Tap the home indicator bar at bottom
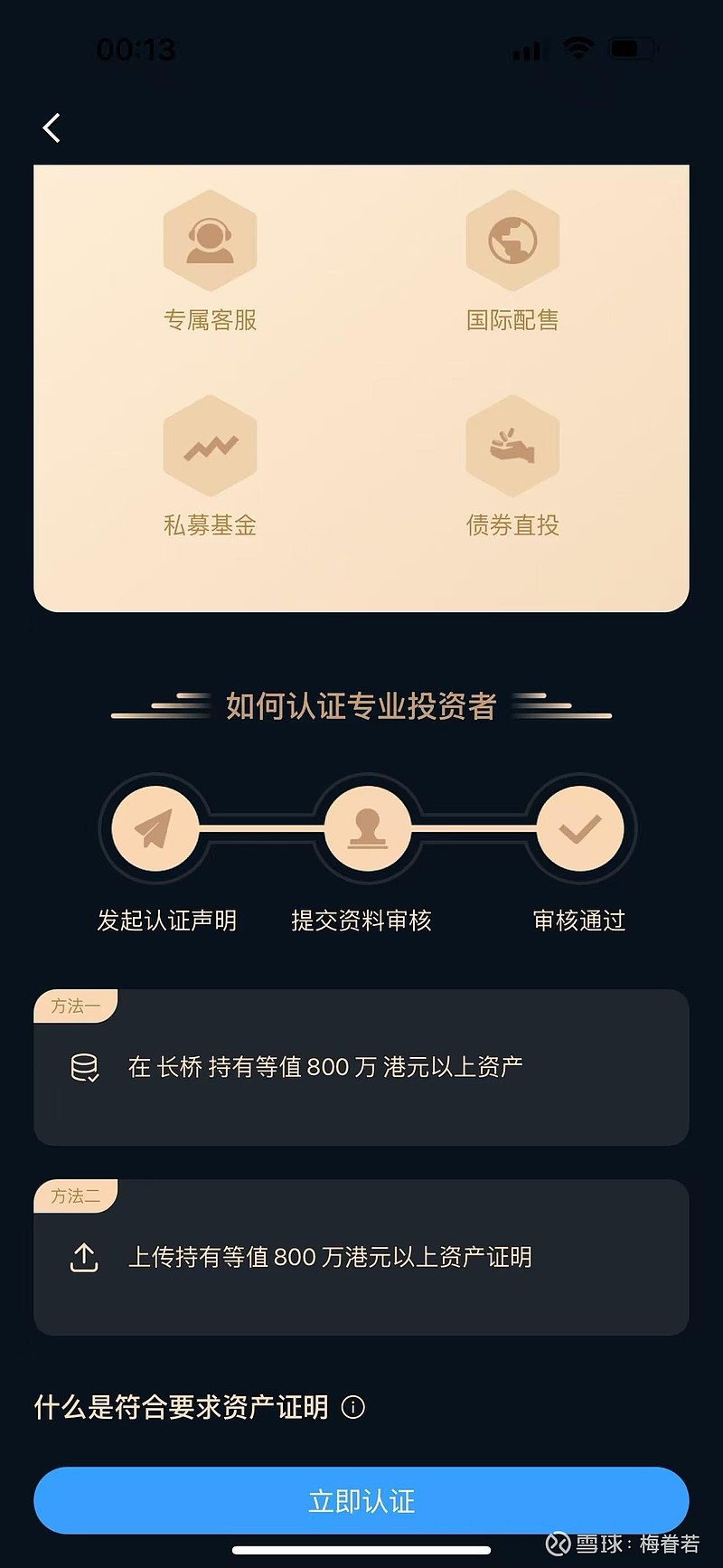 coord(361,1551)
